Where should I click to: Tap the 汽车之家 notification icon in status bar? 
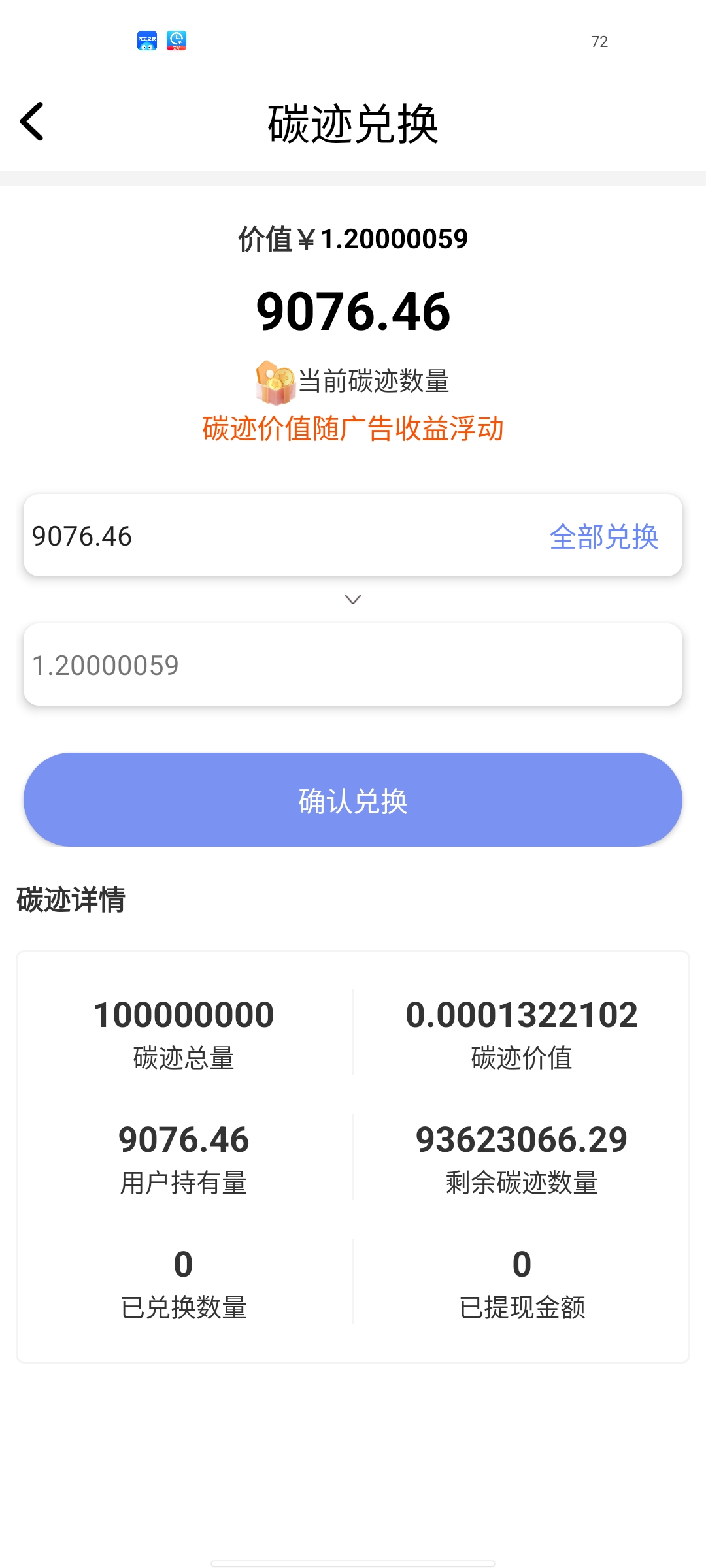[146, 41]
